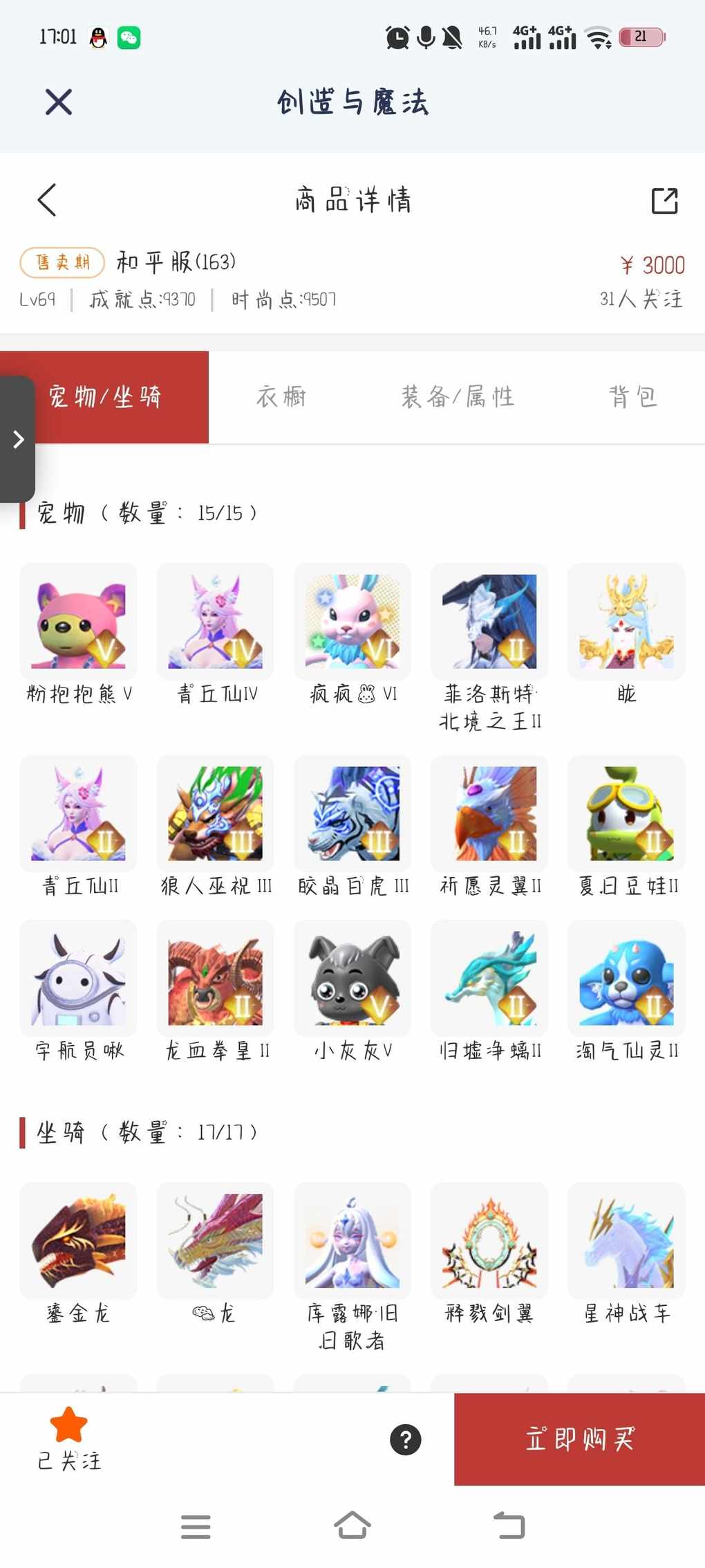Image resolution: width=705 pixels, height=1568 pixels.
Task: View mount 星神战车
Action: 626,1242
